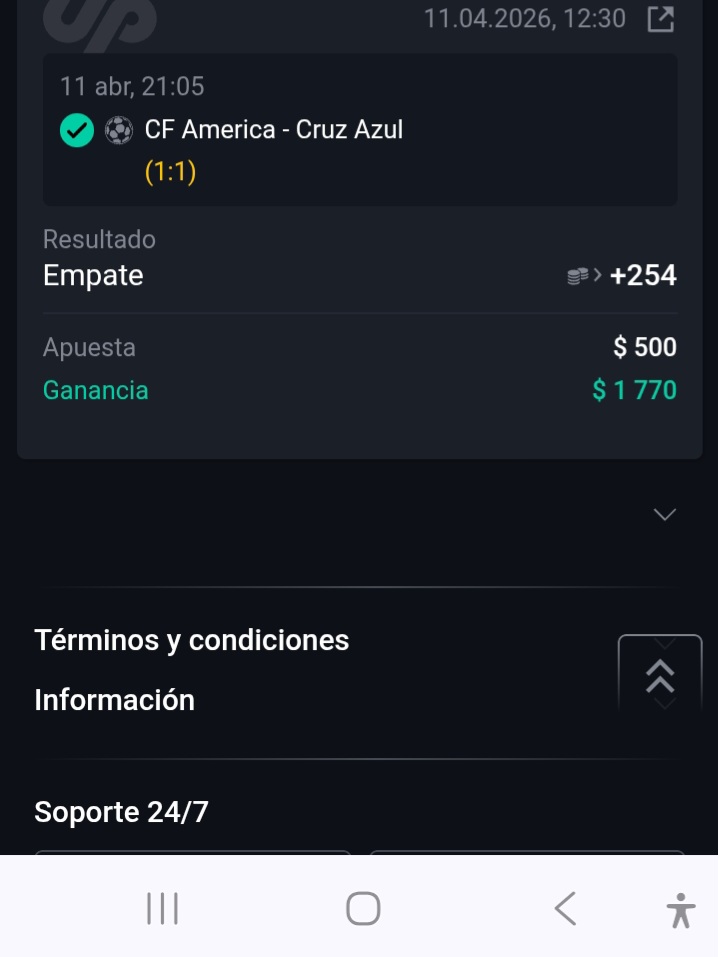Open the bet details external link icon
Image resolution: width=718 pixels, height=957 pixels.
coord(661,19)
